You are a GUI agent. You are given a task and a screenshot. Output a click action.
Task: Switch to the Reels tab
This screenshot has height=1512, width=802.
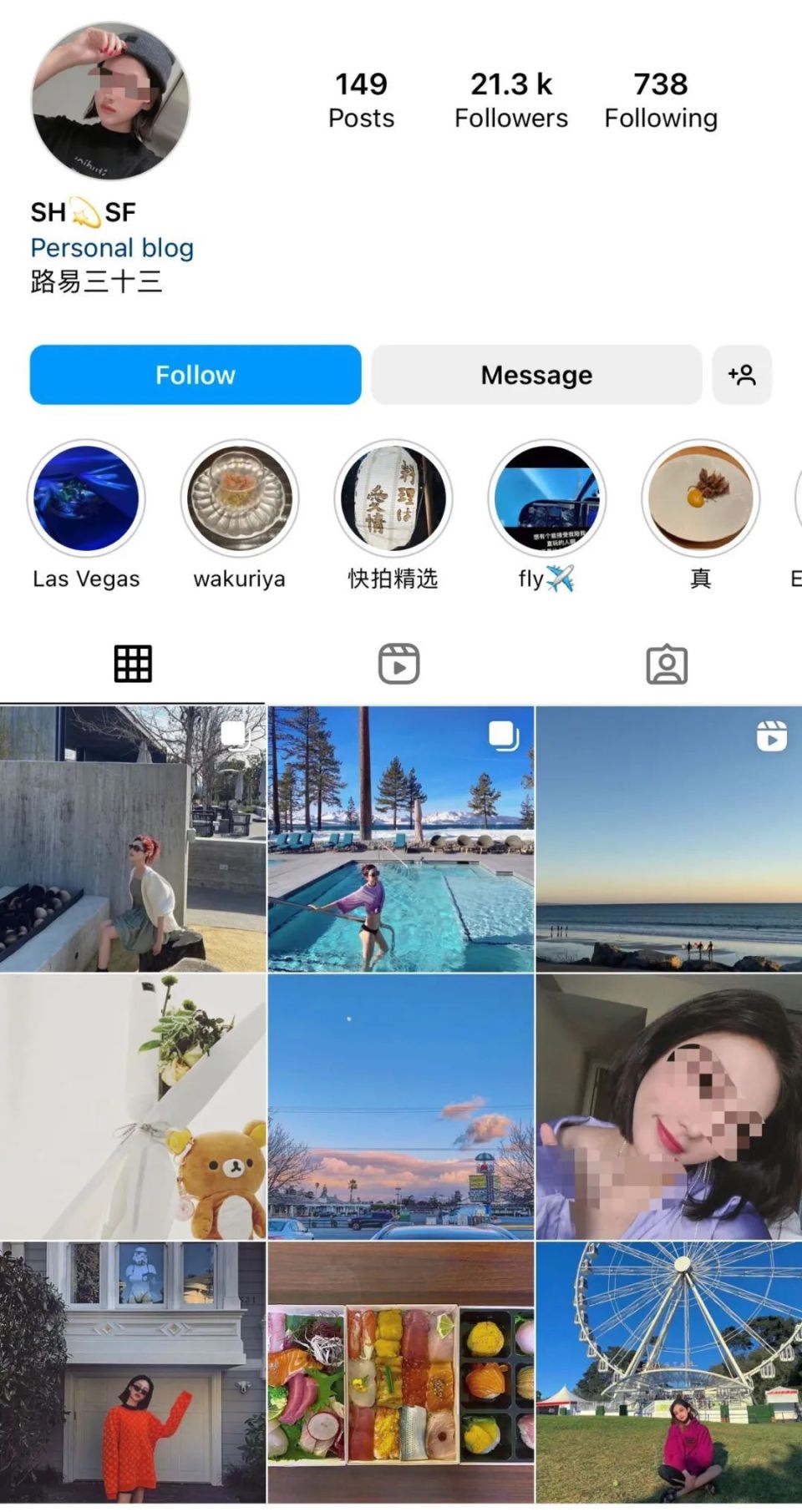(x=399, y=665)
